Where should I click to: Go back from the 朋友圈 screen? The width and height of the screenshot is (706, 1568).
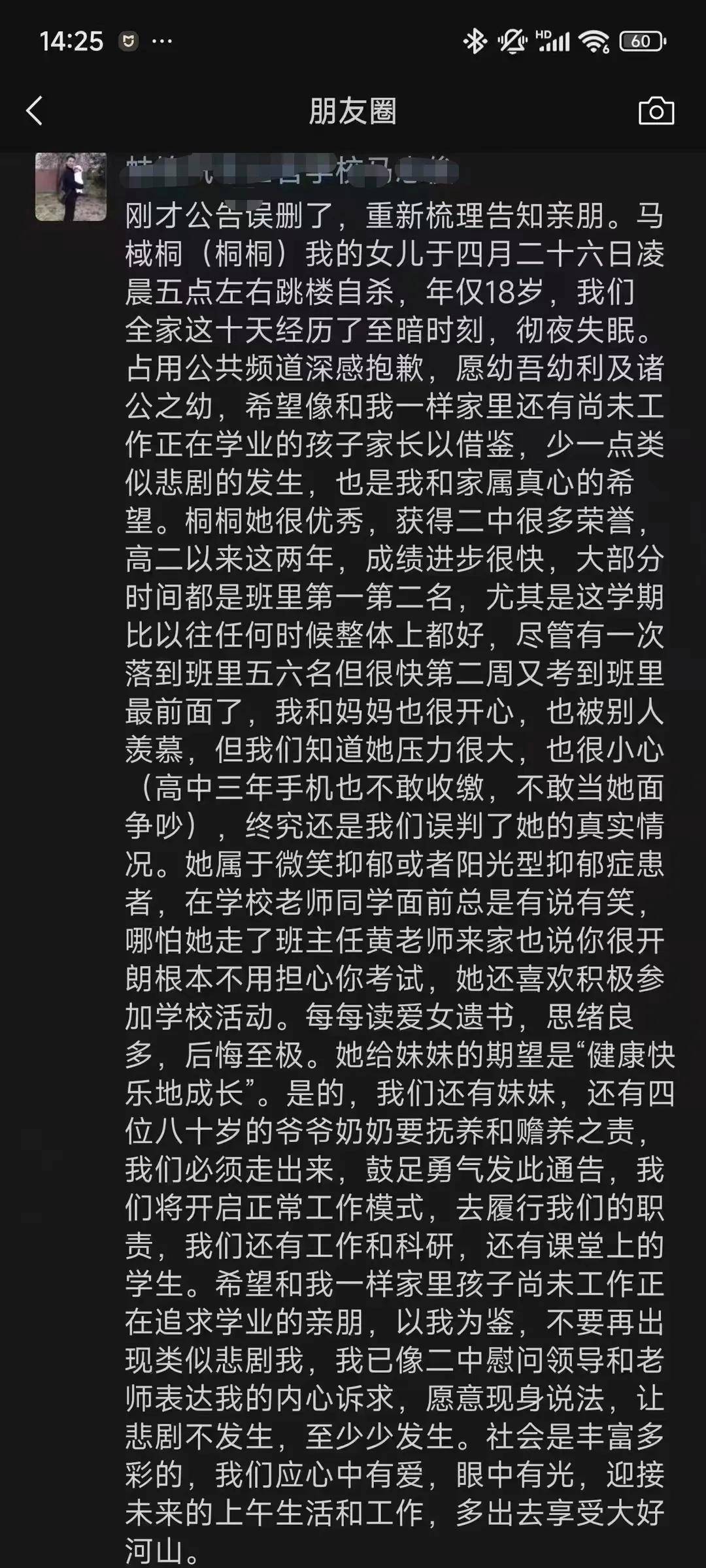(x=35, y=111)
